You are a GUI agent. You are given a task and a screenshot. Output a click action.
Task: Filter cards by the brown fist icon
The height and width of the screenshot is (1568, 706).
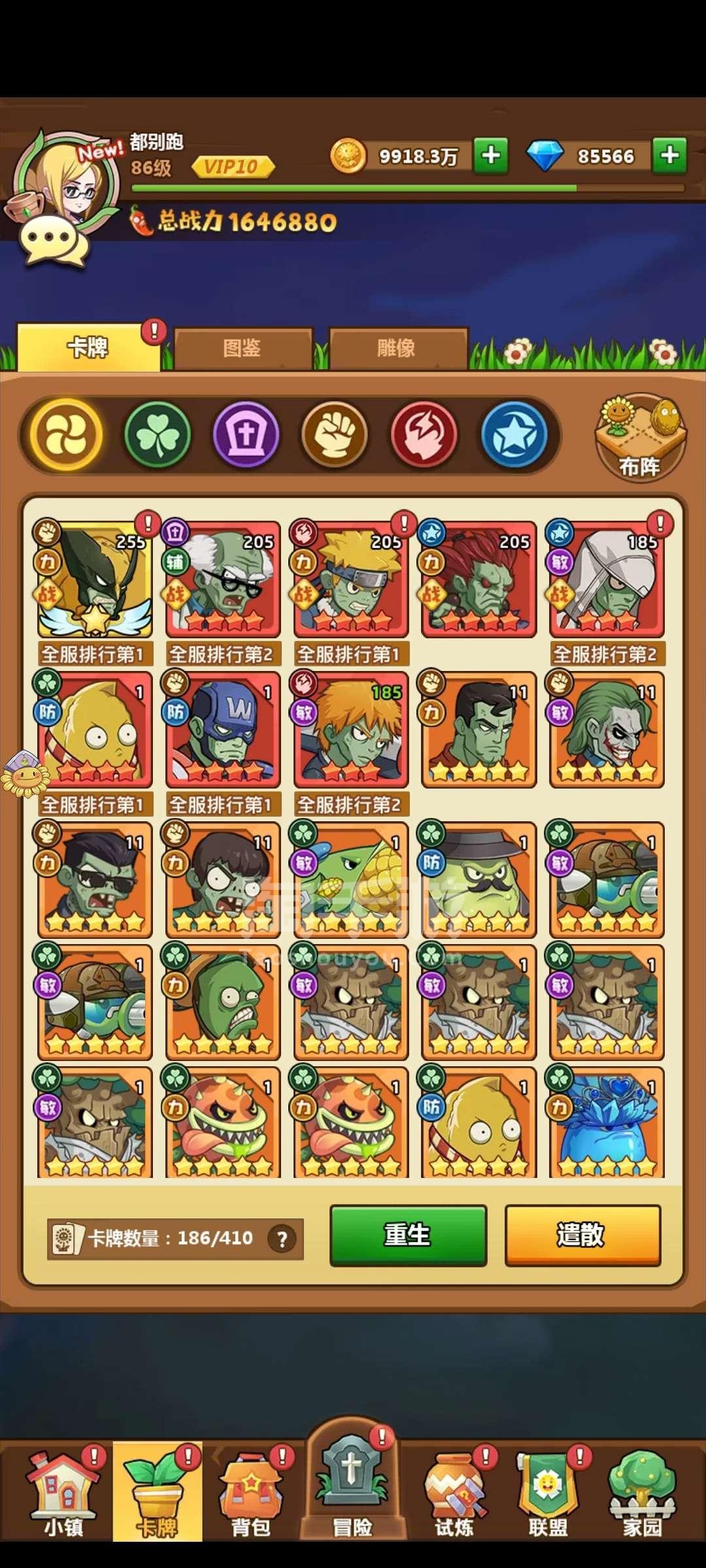coord(335,435)
